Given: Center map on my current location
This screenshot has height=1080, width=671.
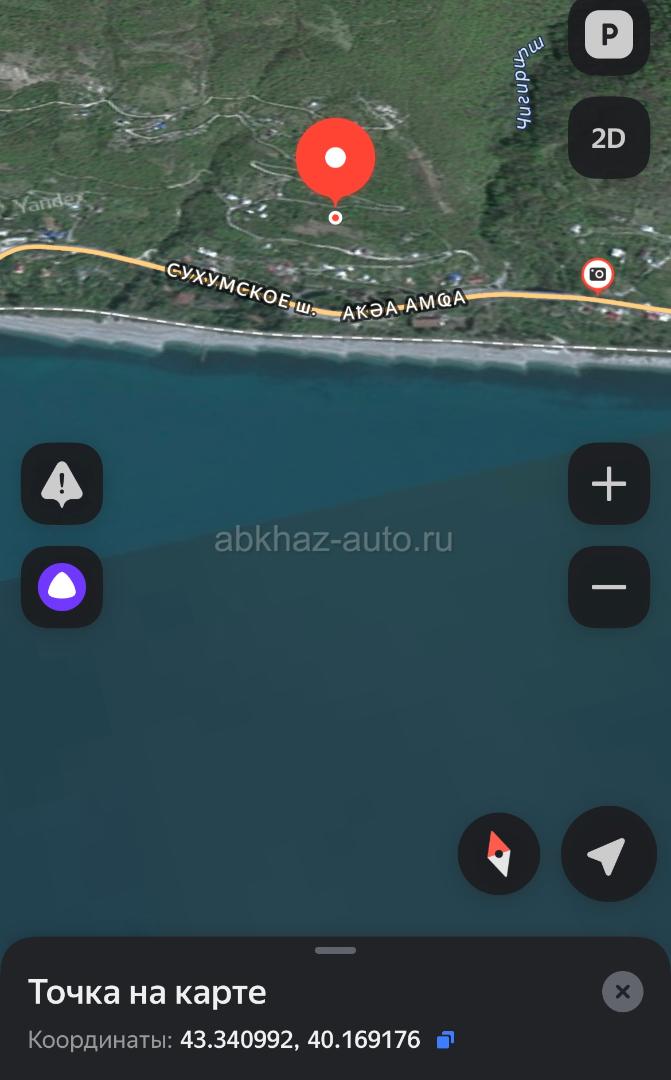Looking at the screenshot, I should [608, 854].
